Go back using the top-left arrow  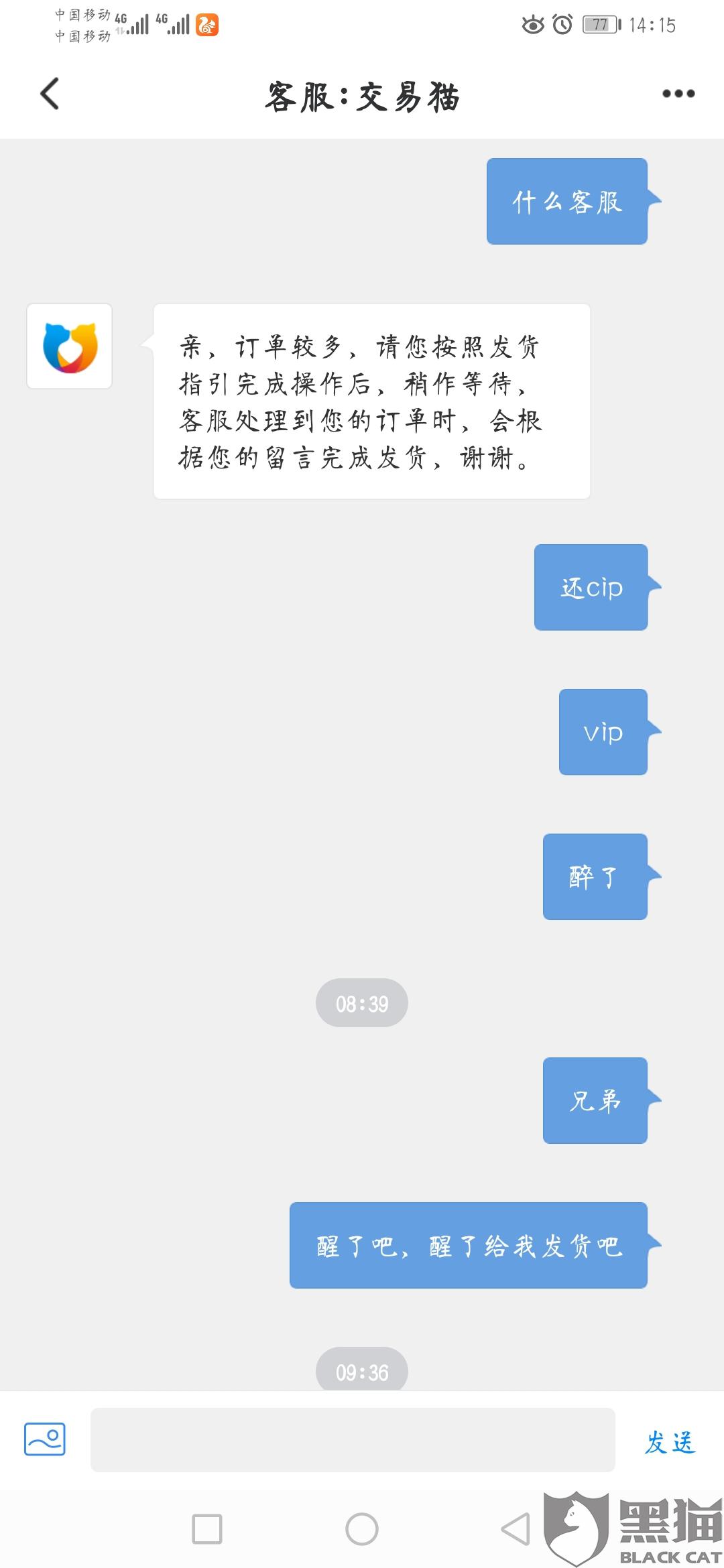coord(50,94)
